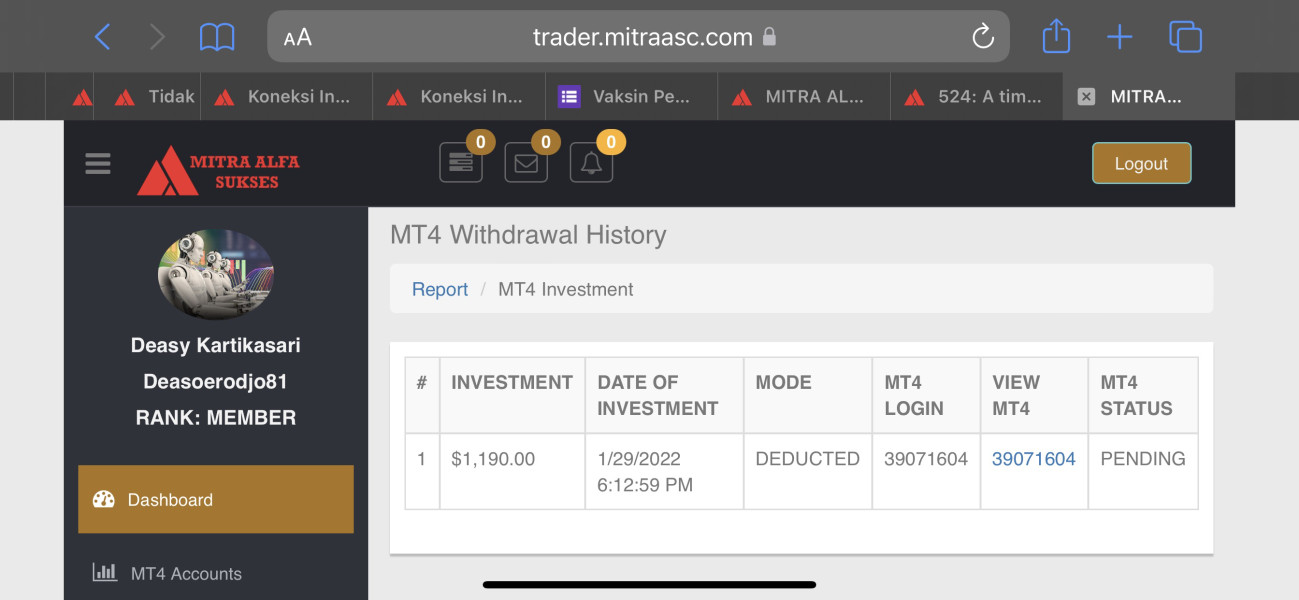Open the server list icon in header
The height and width of the screenshot is (600, 1299).
click(x=461, y=163)
